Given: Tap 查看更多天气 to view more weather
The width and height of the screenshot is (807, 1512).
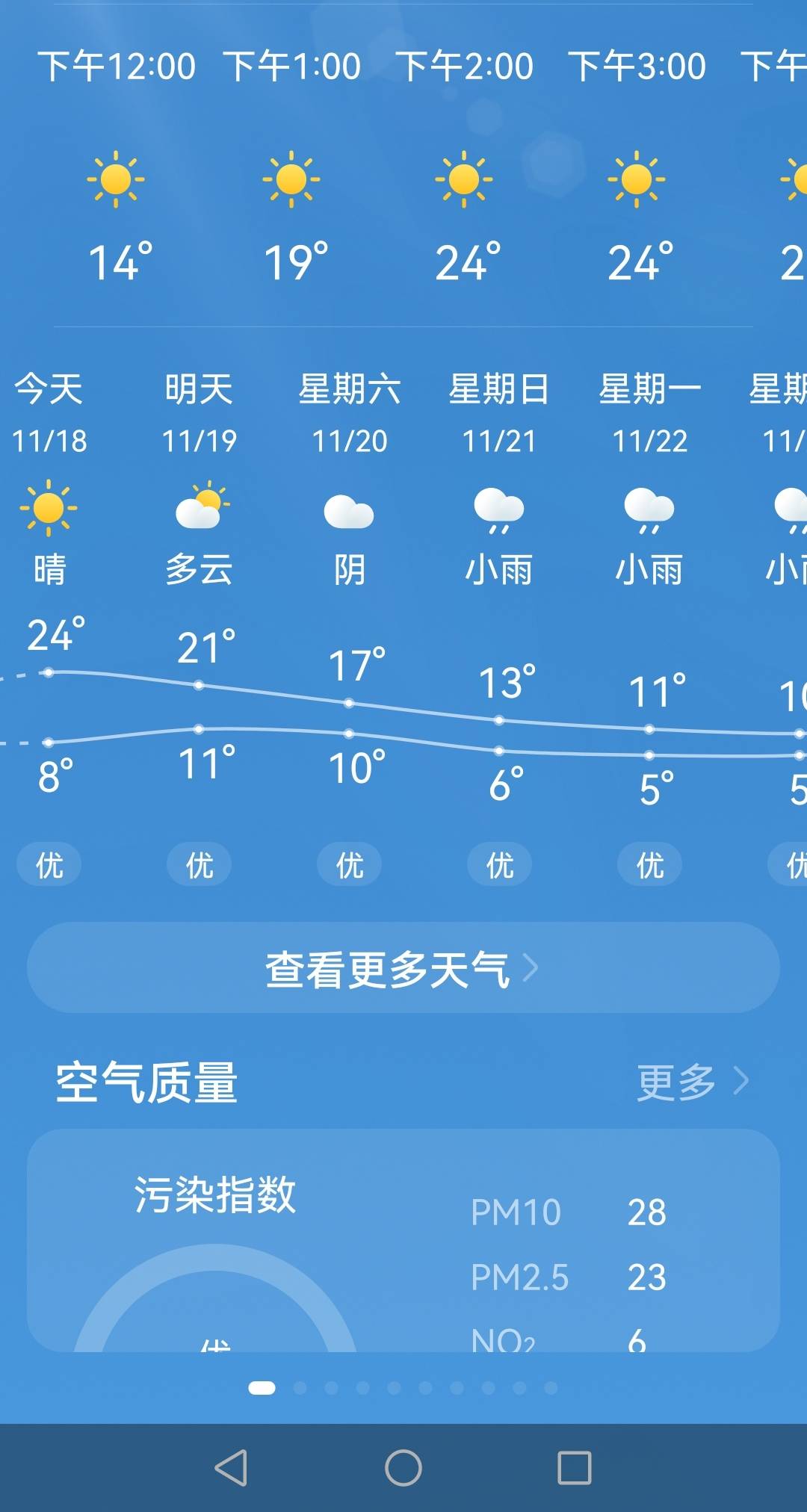Looking at the screenshot, I should coord(403,968).
